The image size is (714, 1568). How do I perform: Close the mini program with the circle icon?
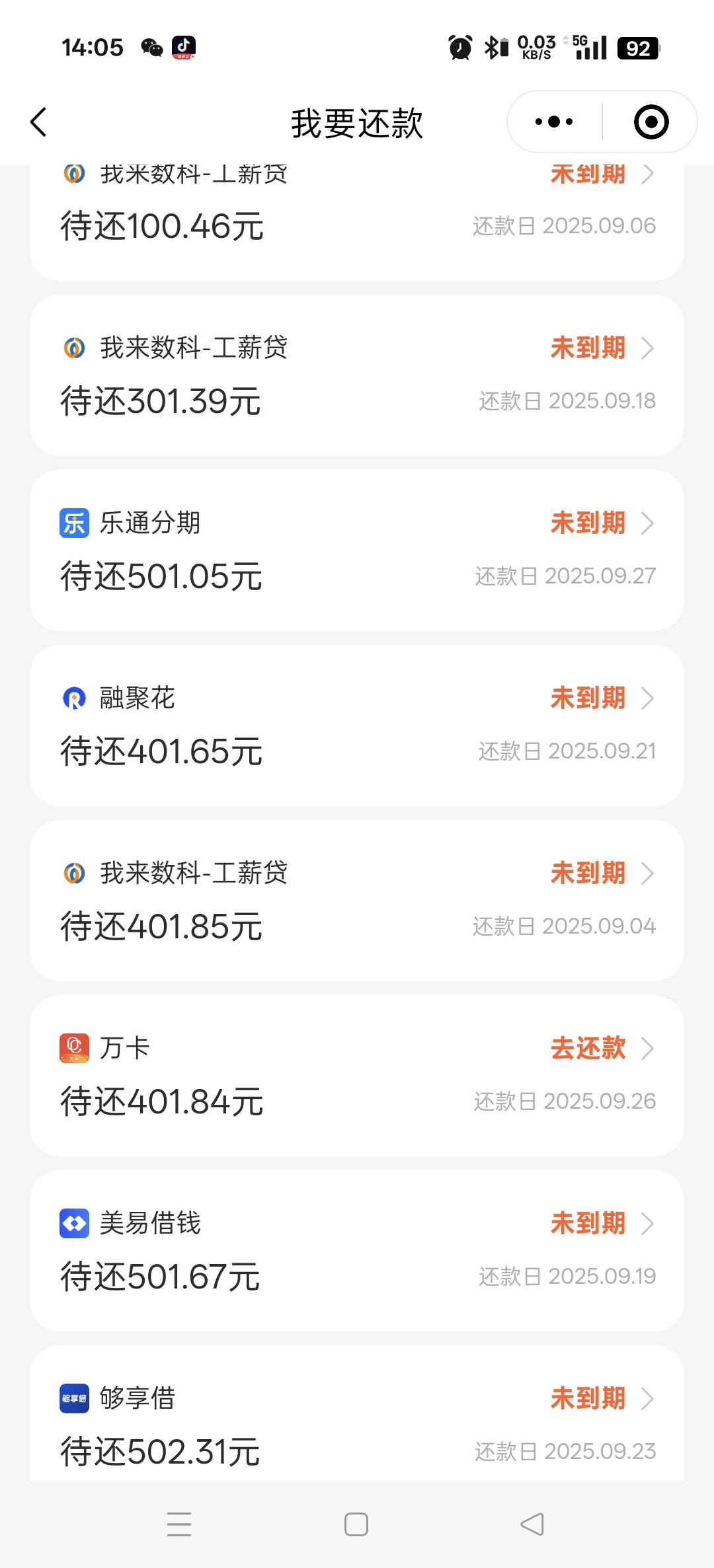651,122
